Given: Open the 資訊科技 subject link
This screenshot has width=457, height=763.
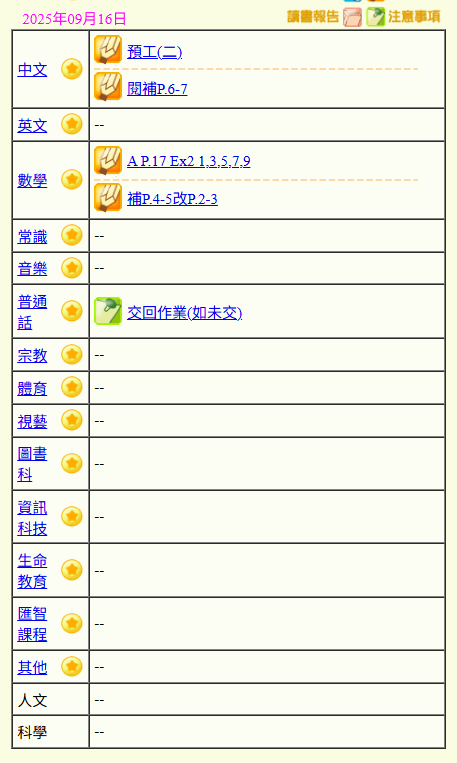Looking at the screenshot, I should (x=32, y=518).
